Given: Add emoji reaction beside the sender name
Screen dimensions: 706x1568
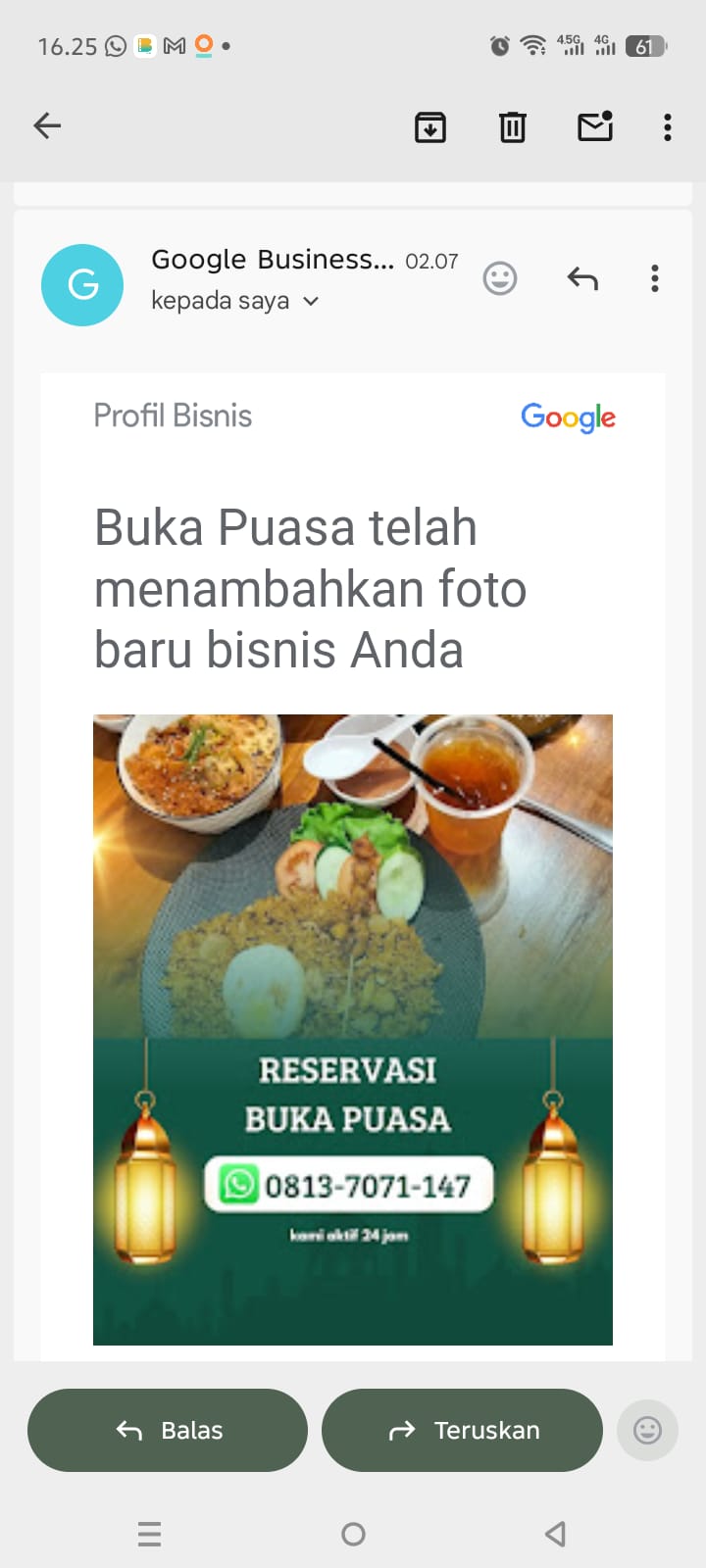Looking at the screenshot, I should tap(500, 279).
